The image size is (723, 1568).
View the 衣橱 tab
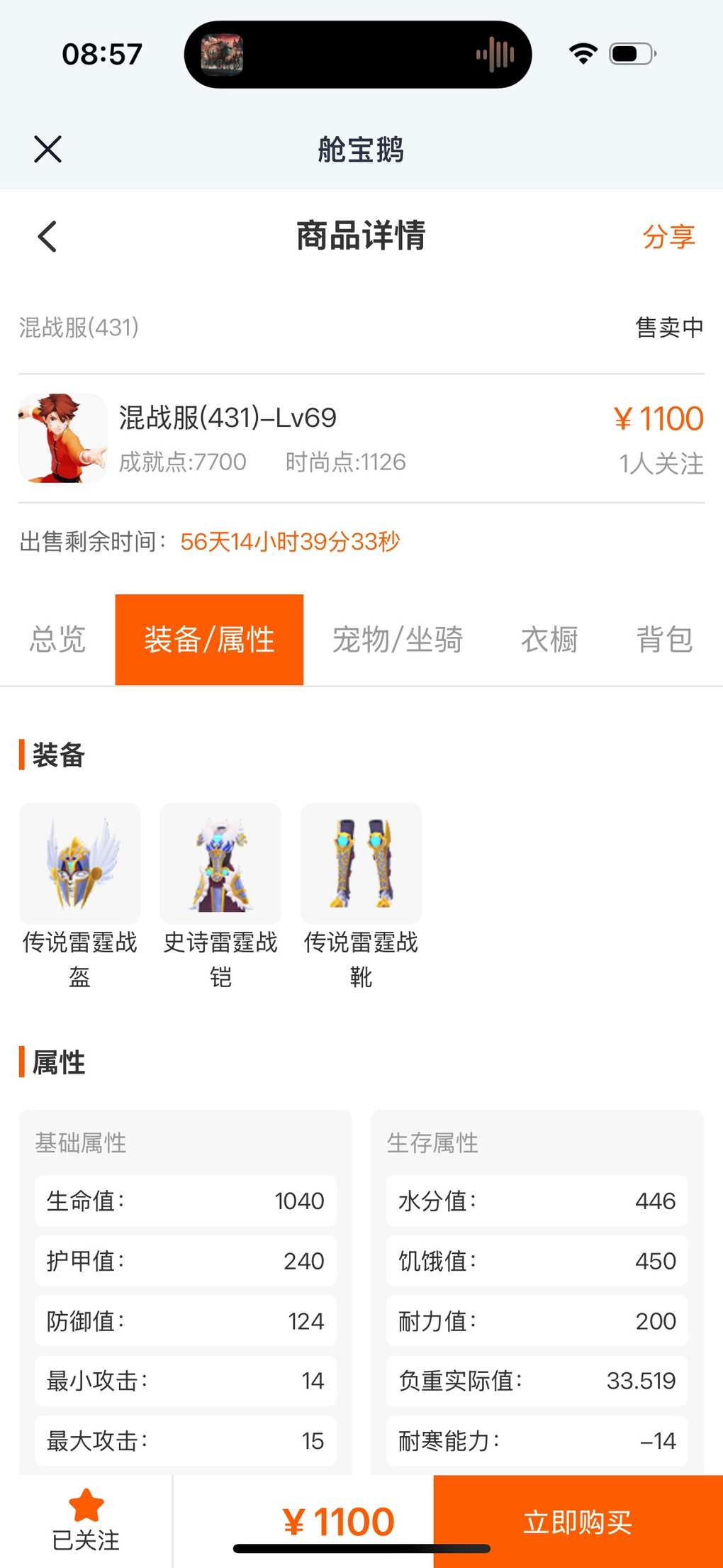(x=549, y=640)
